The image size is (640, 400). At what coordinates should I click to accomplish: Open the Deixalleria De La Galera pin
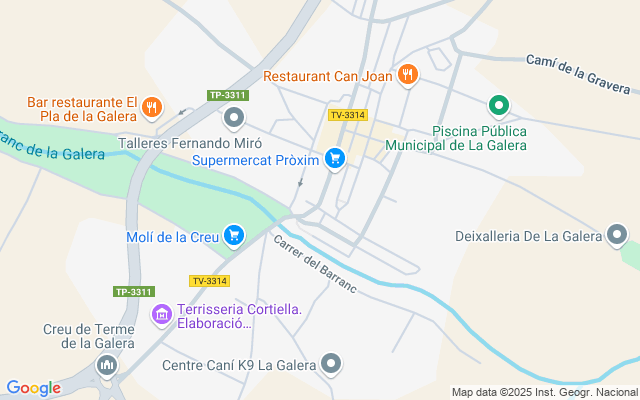[x=618, y=236]
